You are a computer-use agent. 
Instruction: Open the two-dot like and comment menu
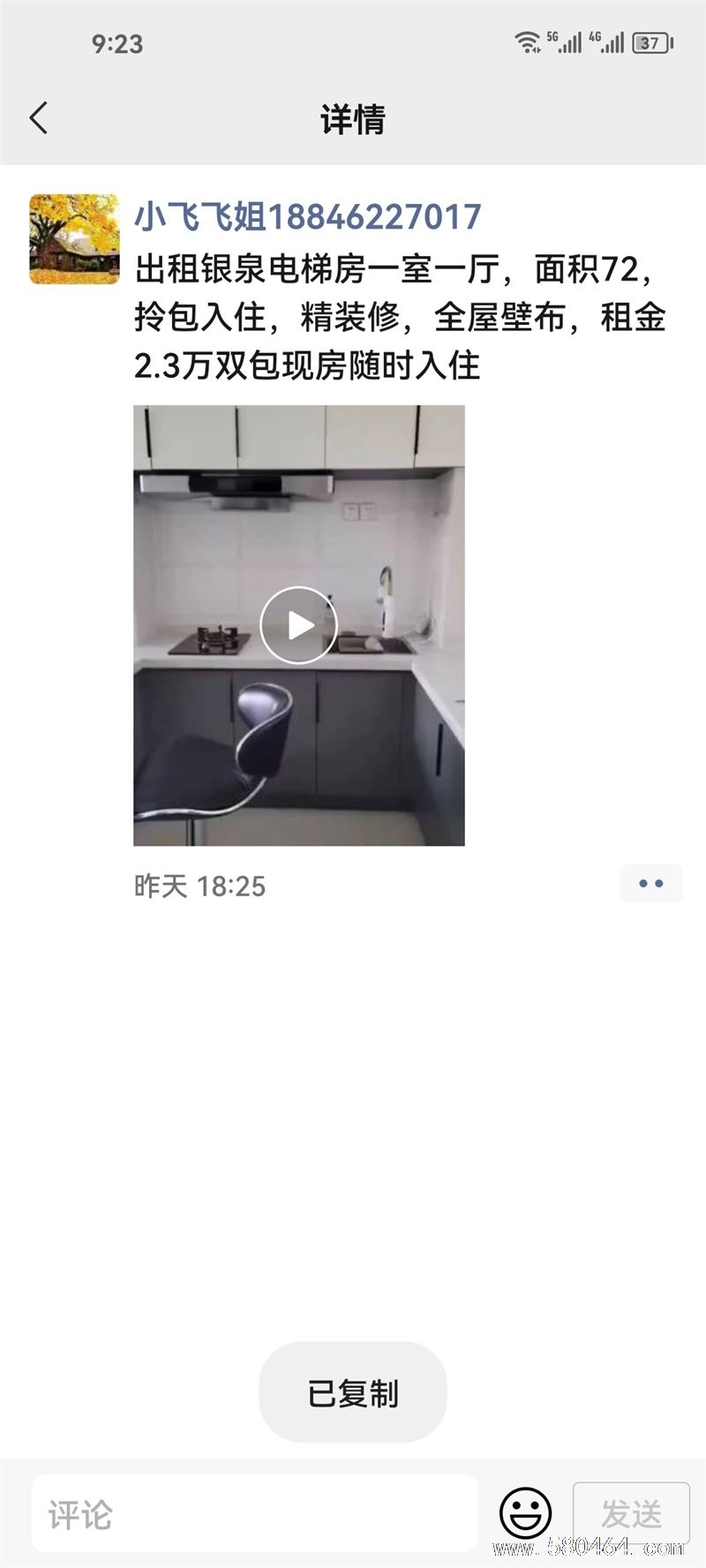(650, 883)
